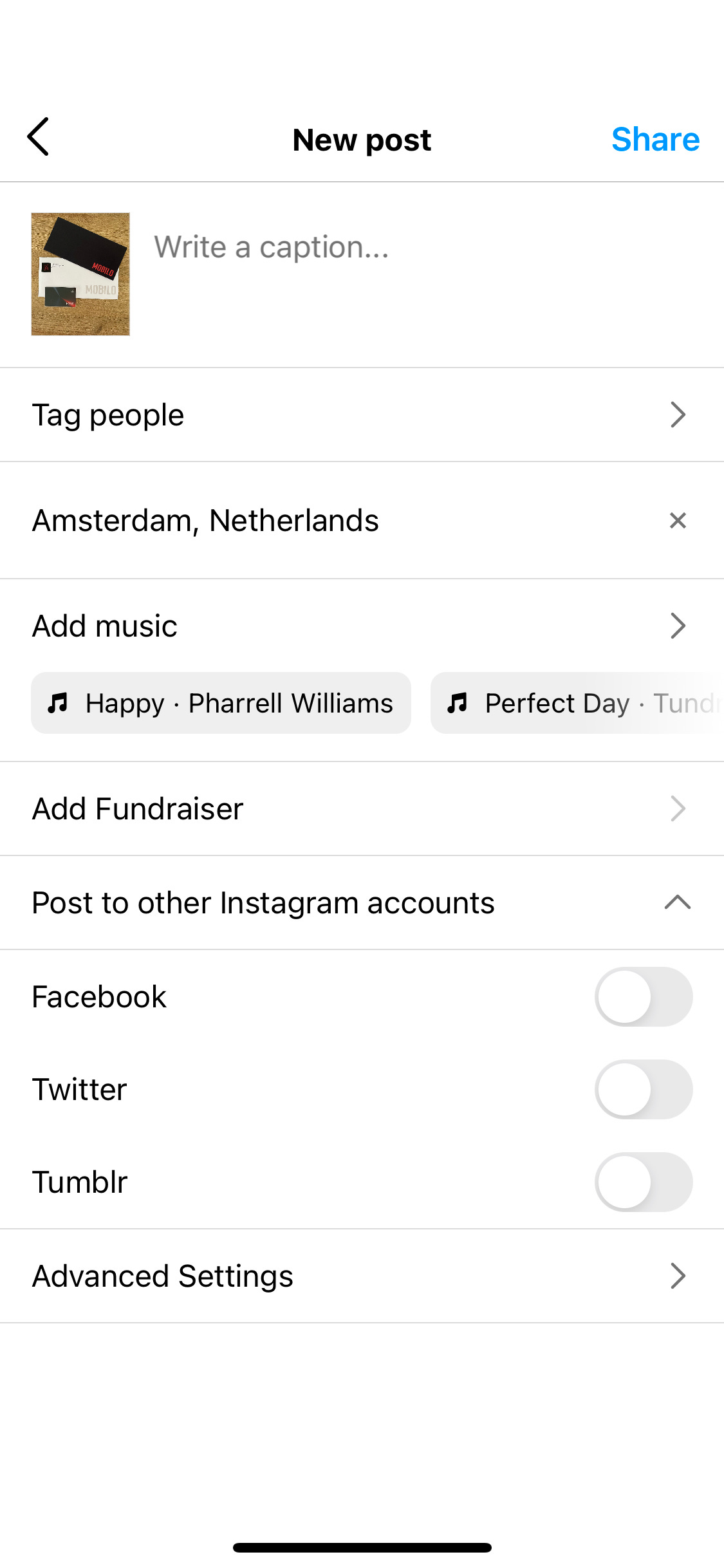
Task: Open Tag people
Action: pyautogui.click(x=362, y=415)
